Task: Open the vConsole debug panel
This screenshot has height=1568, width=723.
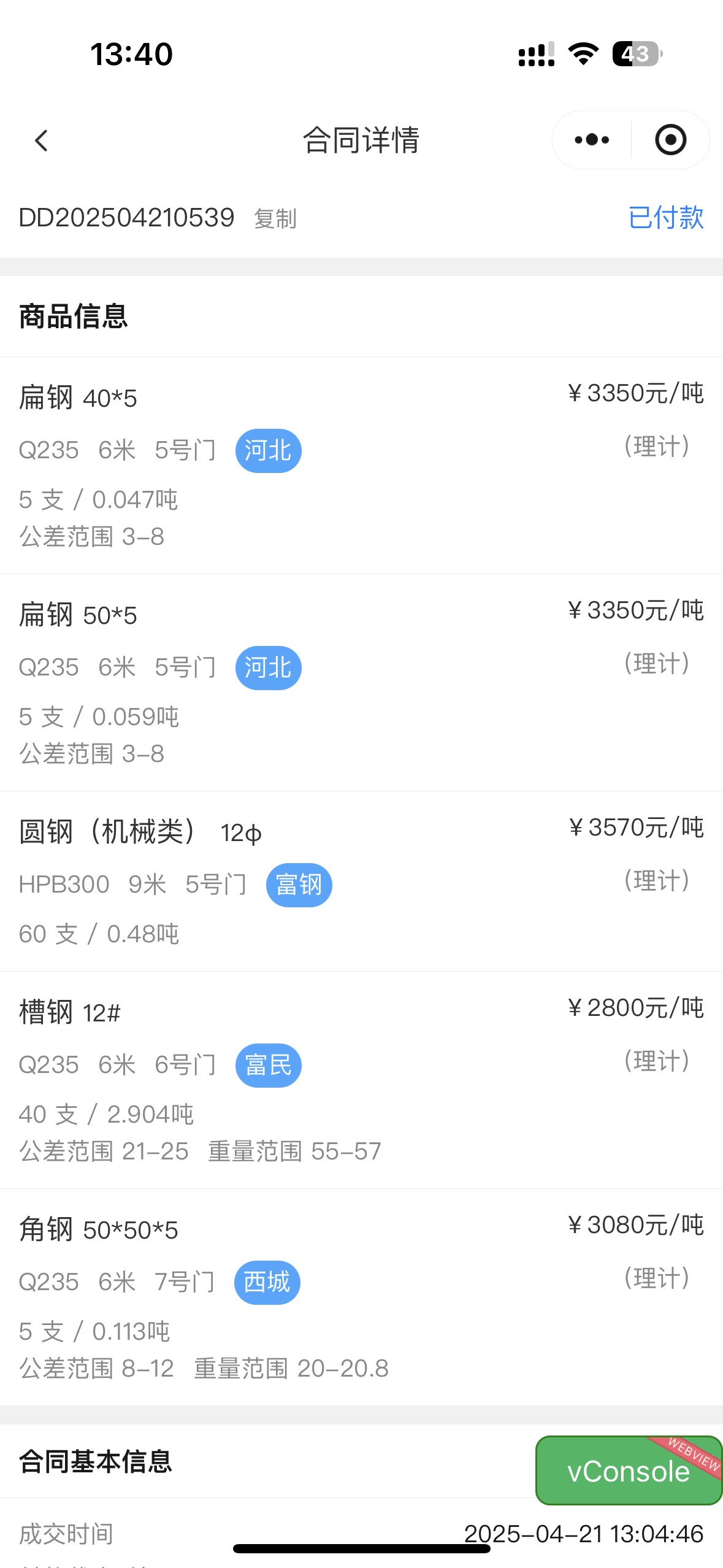Action: point(629,1470)
